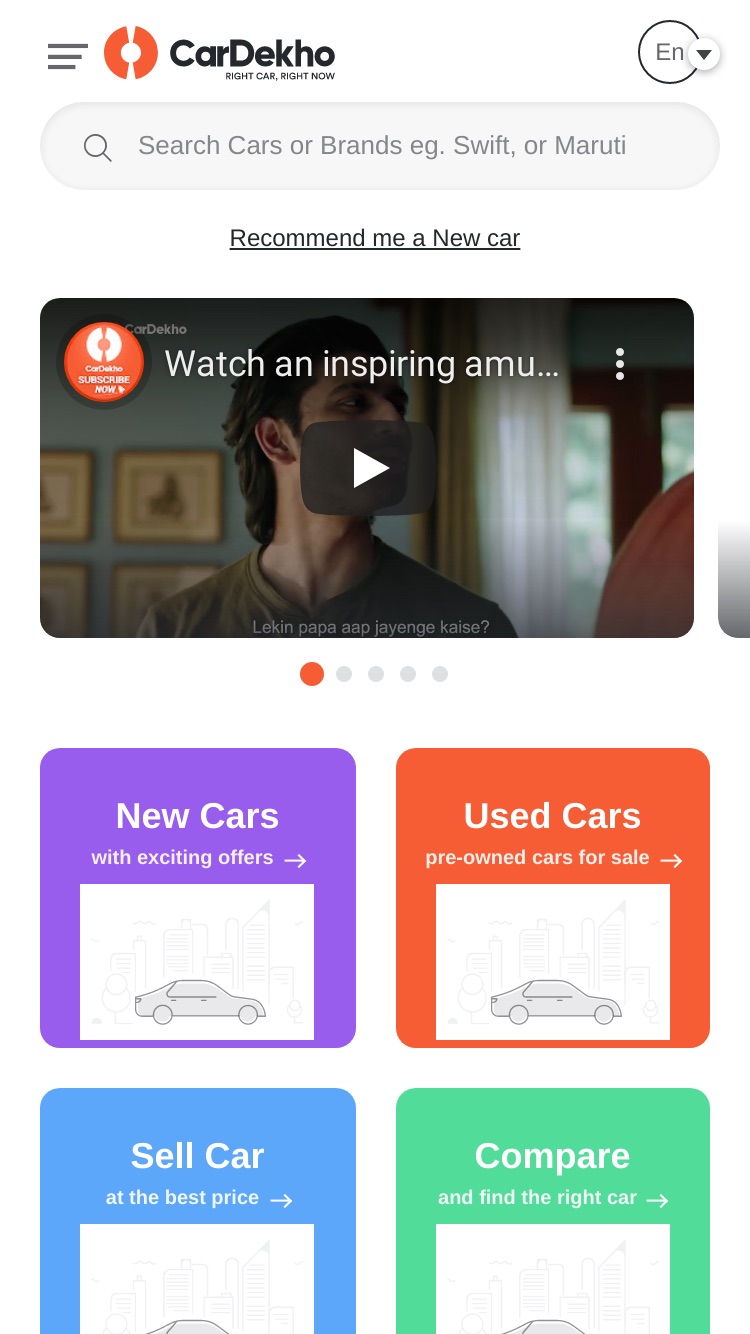Go to the CarDekho home logo

[x=220, y=54]
